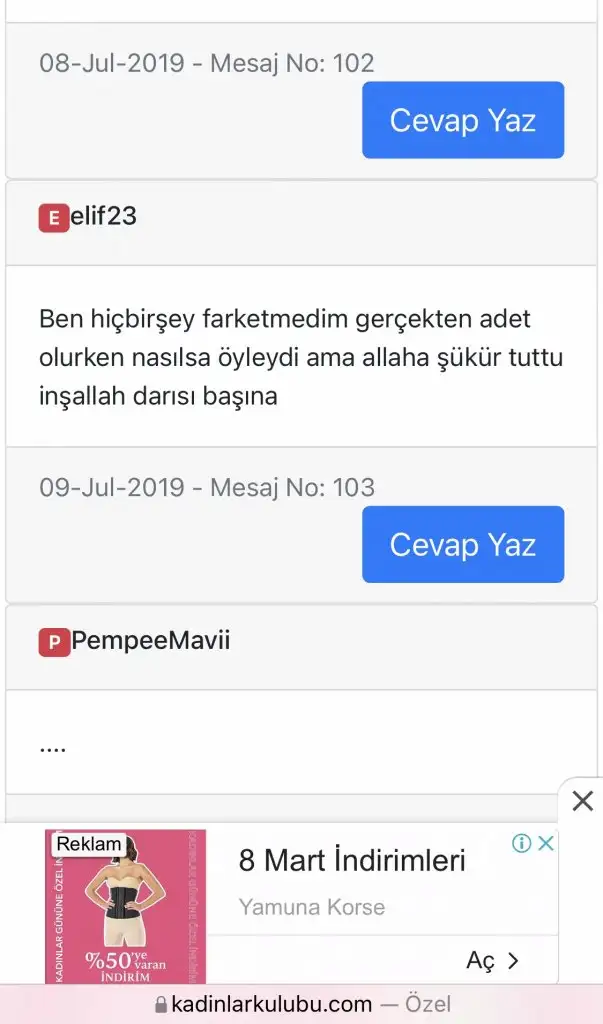Tap the kadinlarkulubu.com address bar
The width and height of the screenshot is (603, 1024).
pyautogui.click(x=301, y=1004)
